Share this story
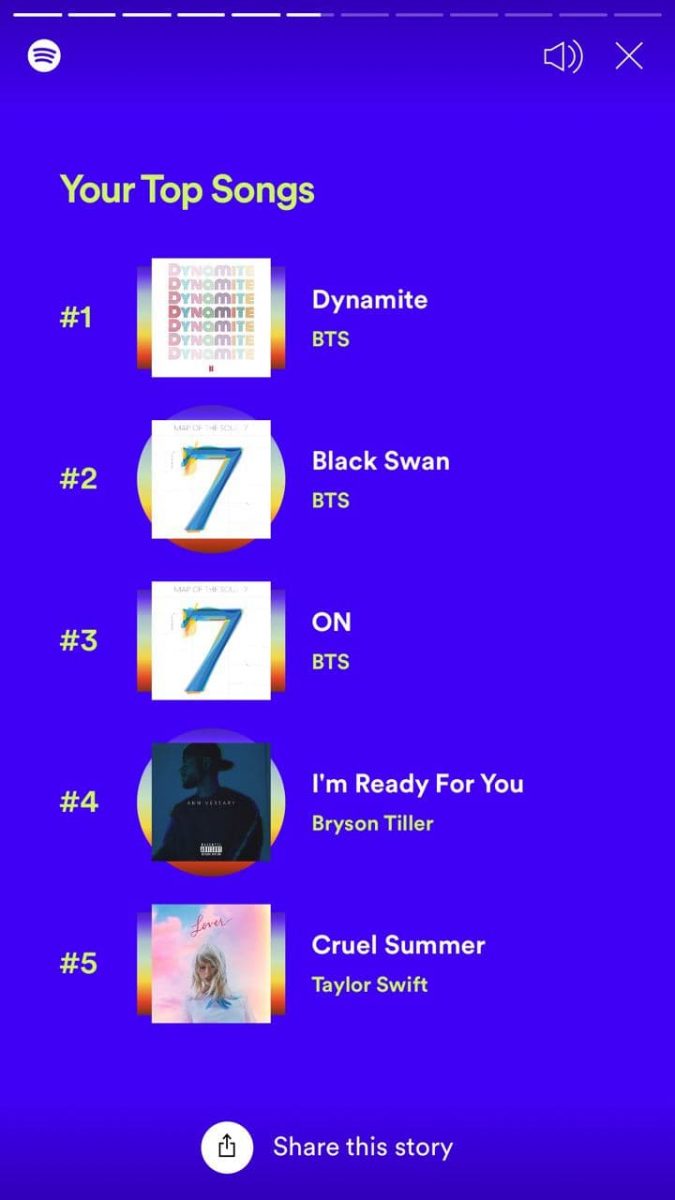The width and height of the screenshot is (675, 1200). (x=227, y=1146)
